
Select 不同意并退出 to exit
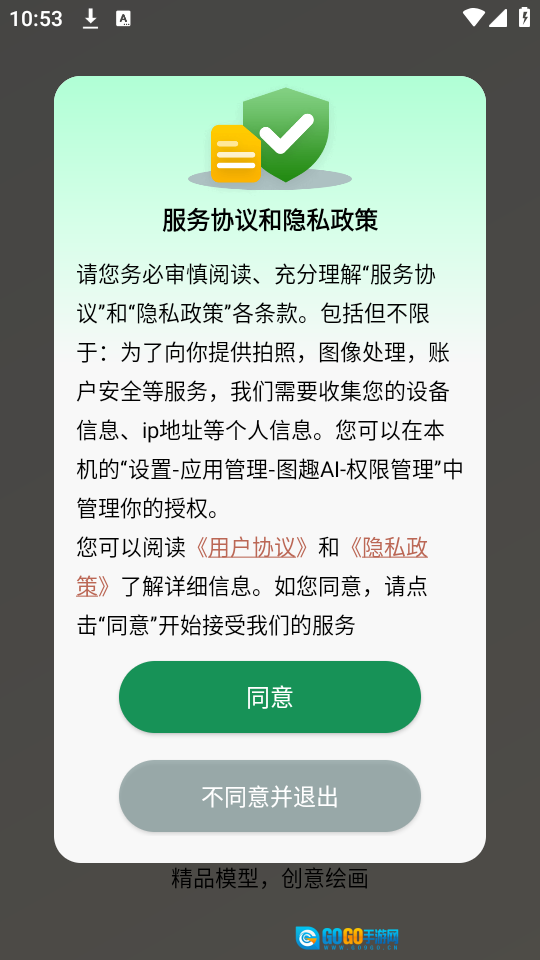(x=269, y=796)
